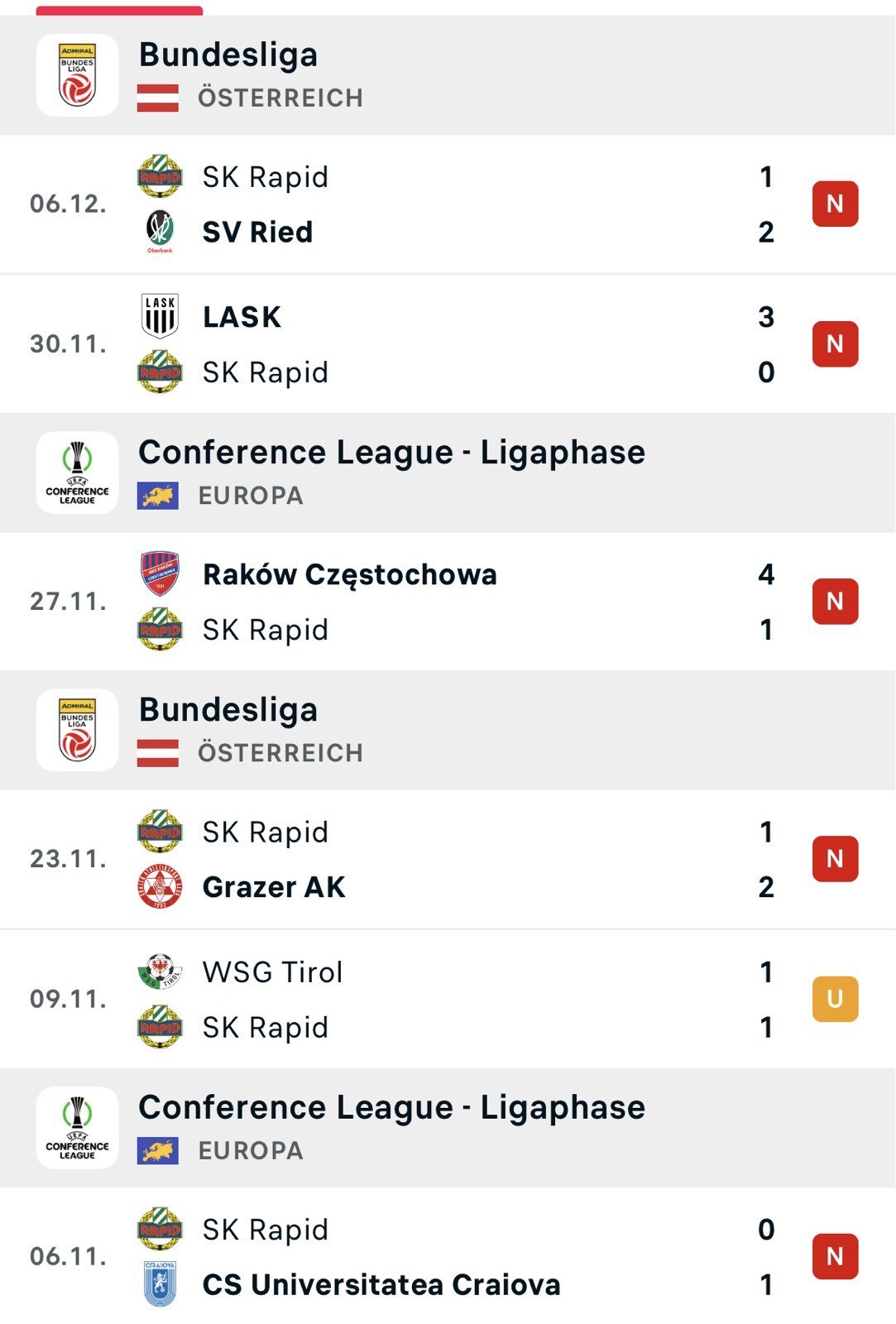Open the SK Rapid vs SV Ried match
Image resolution: width=896 pixels, height=1324 pixels.
click(447, 204)
